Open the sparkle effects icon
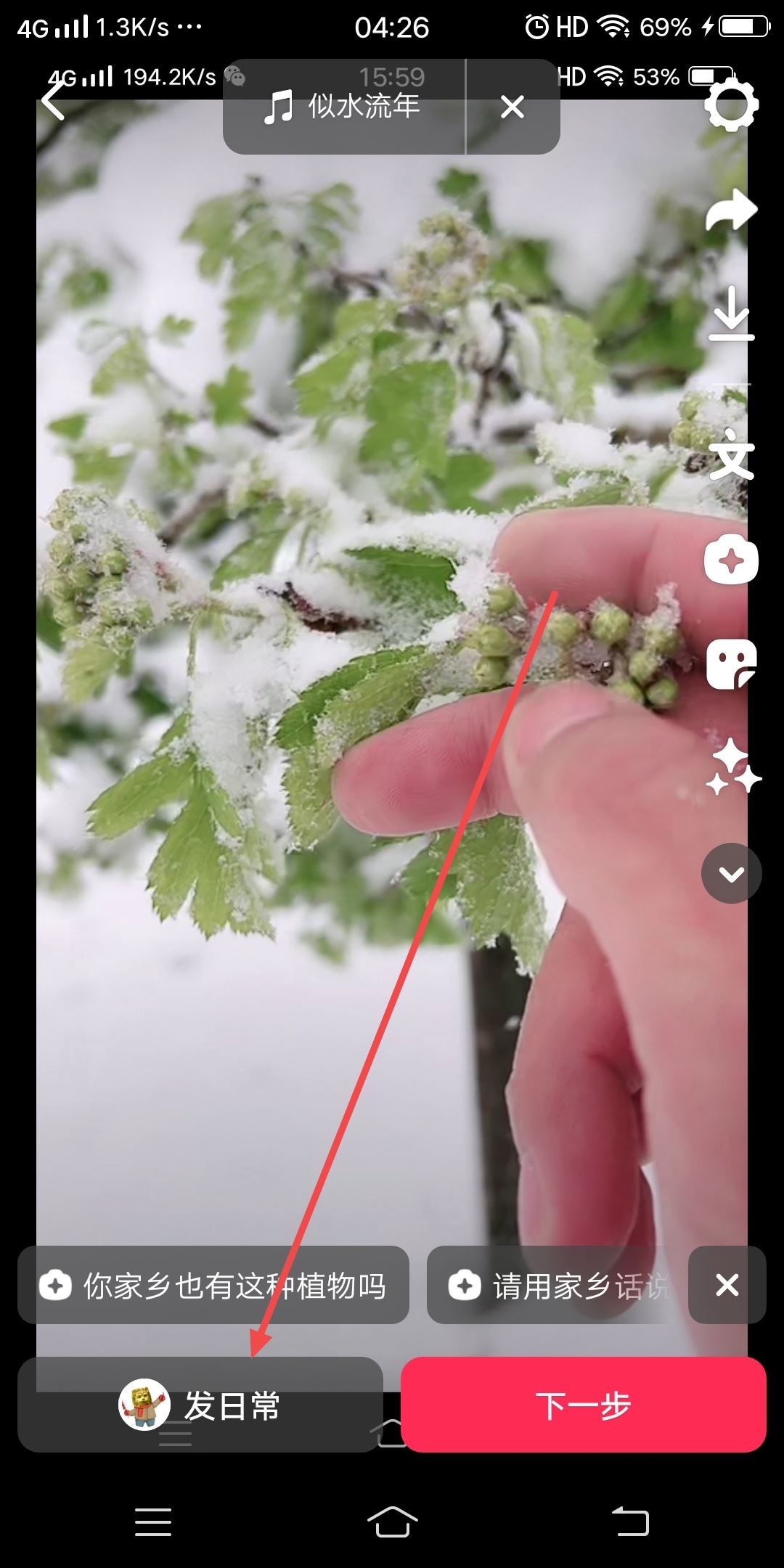This screenshot has height=1568, width=784. tap(731, 767)
